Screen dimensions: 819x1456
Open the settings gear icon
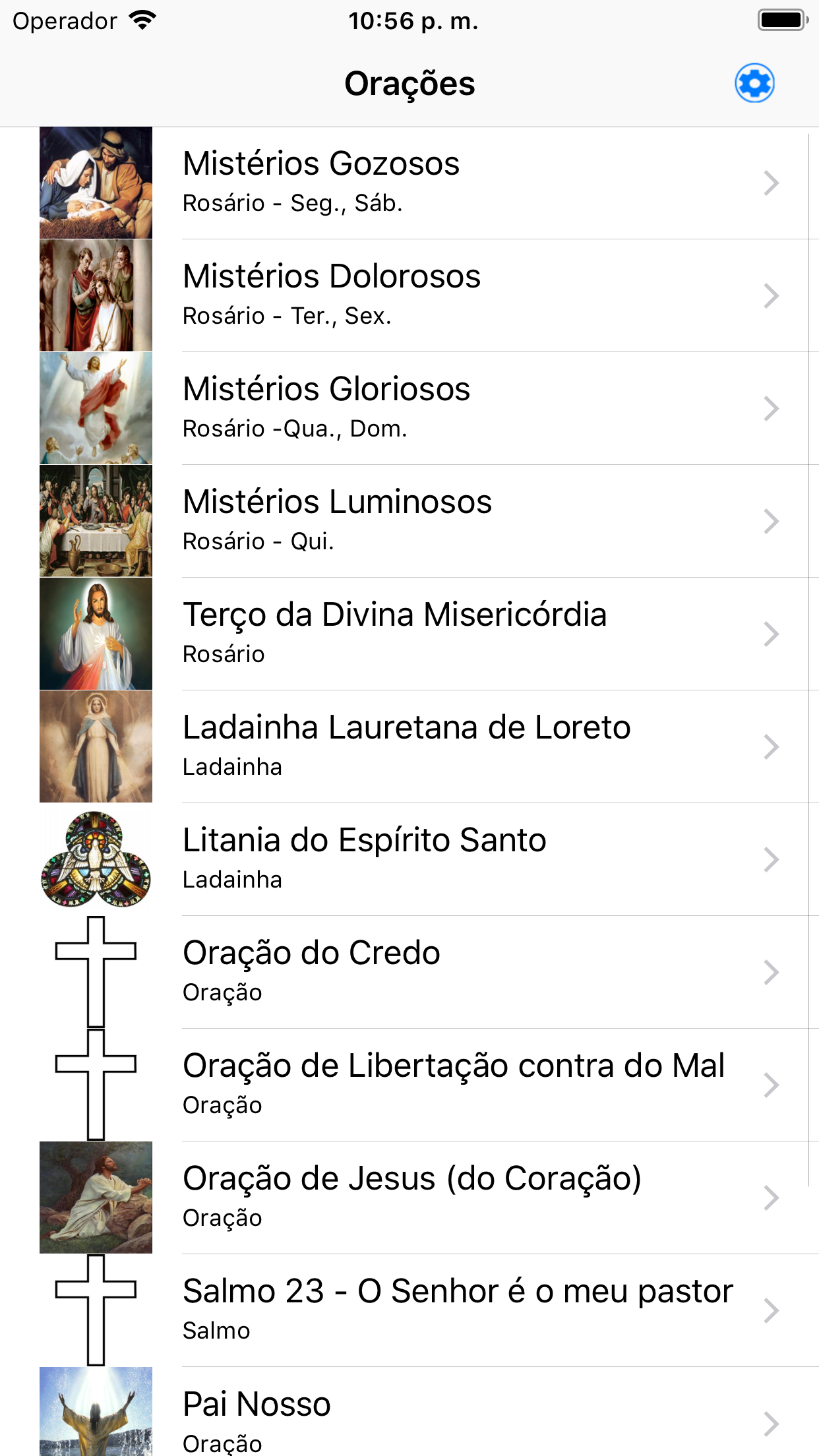(754, 83)
